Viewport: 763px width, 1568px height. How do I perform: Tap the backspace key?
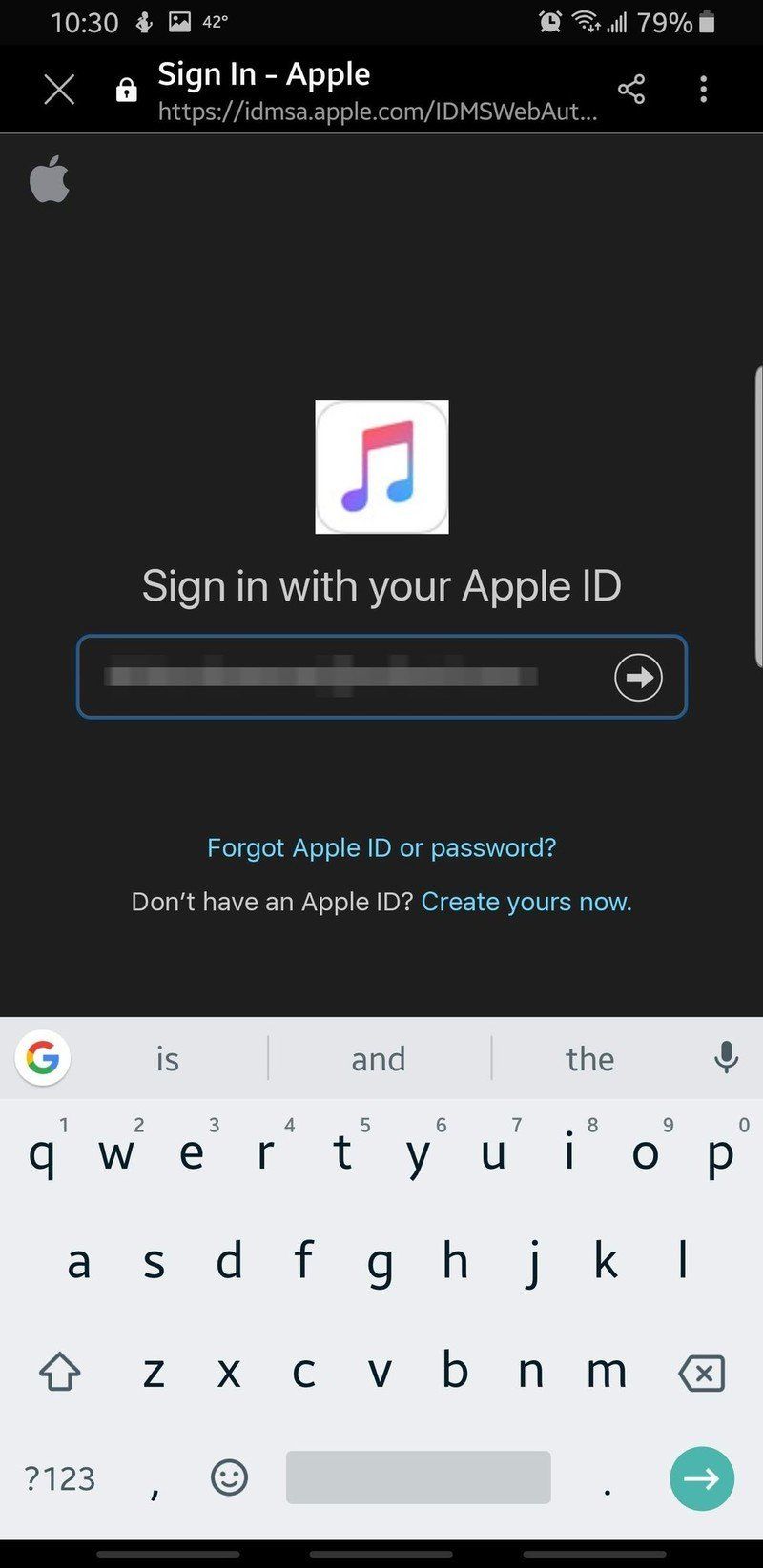pos(702,1373)
